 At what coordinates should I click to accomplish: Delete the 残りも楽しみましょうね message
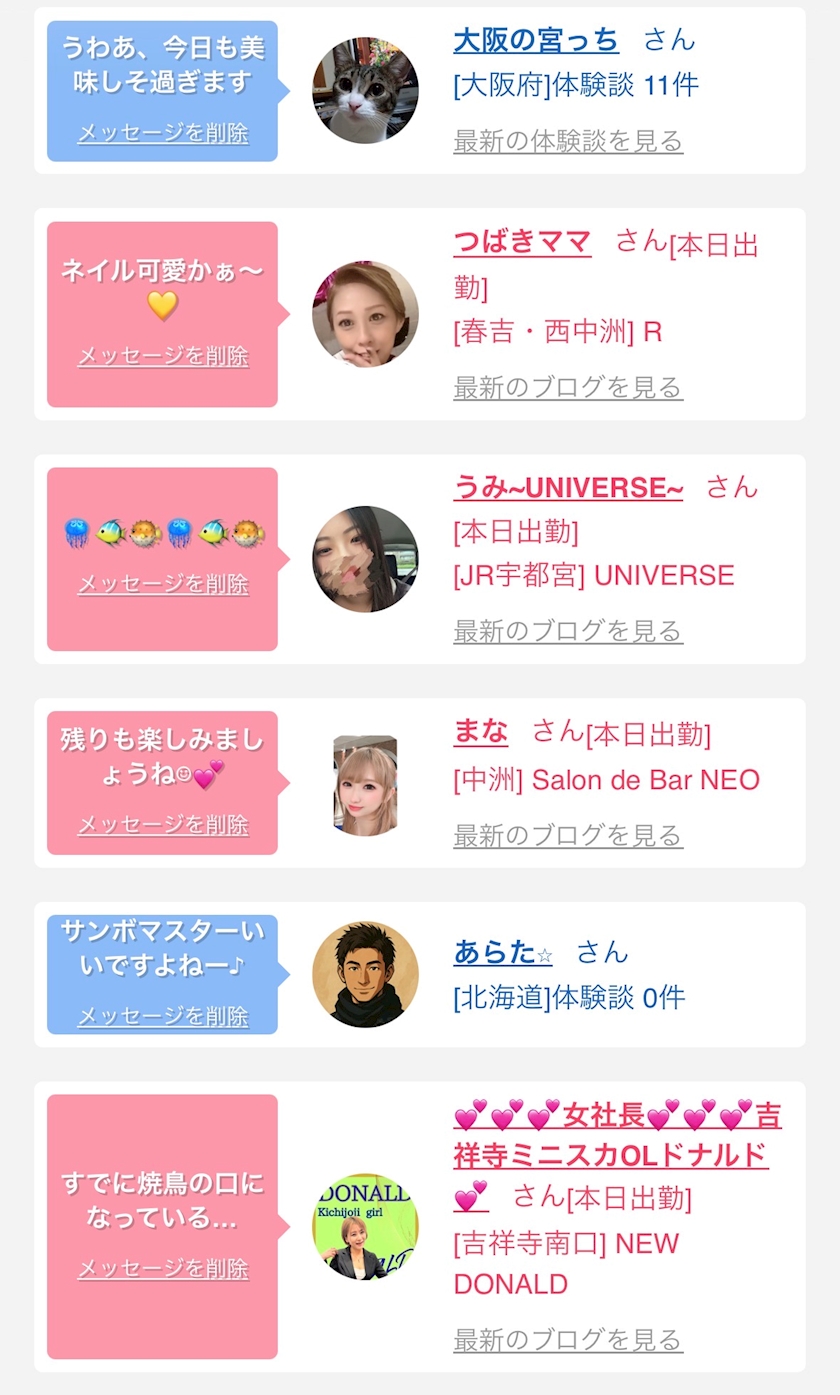[163, 825]
